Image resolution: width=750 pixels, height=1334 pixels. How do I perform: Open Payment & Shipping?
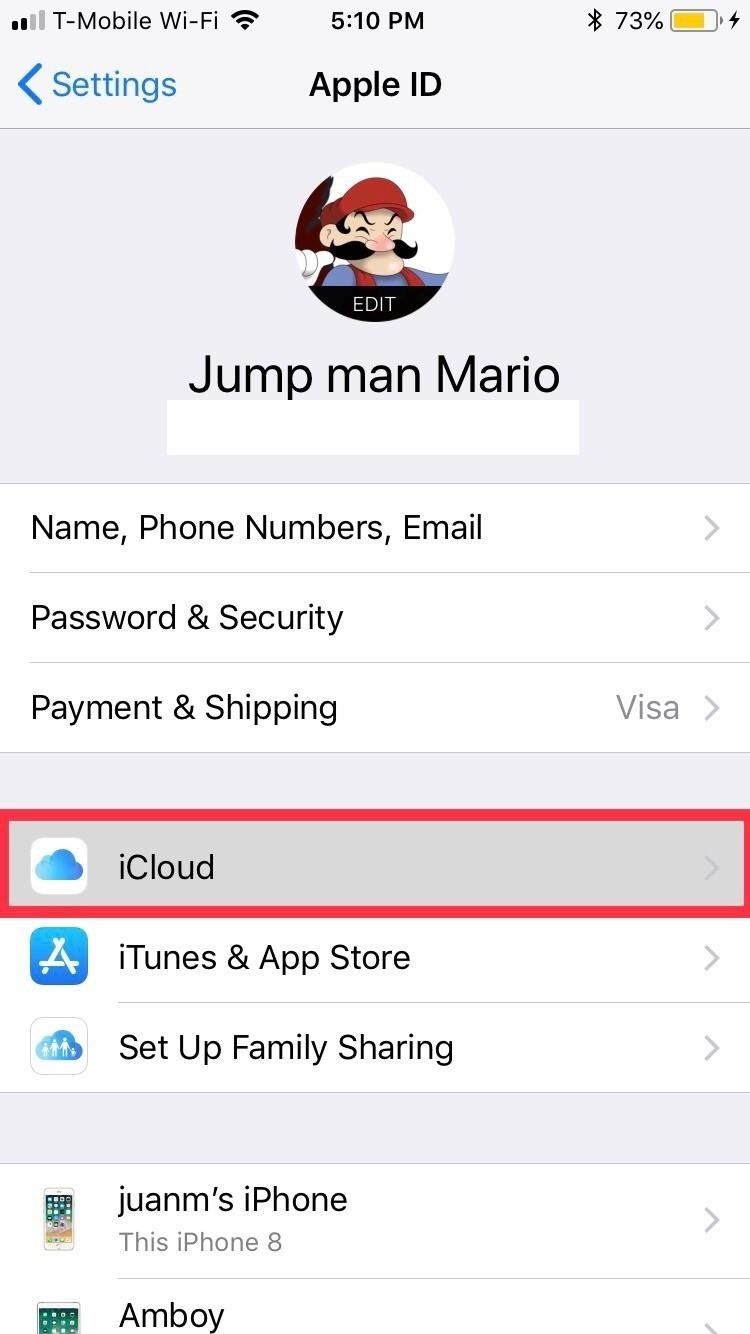(x=375, y=708)
